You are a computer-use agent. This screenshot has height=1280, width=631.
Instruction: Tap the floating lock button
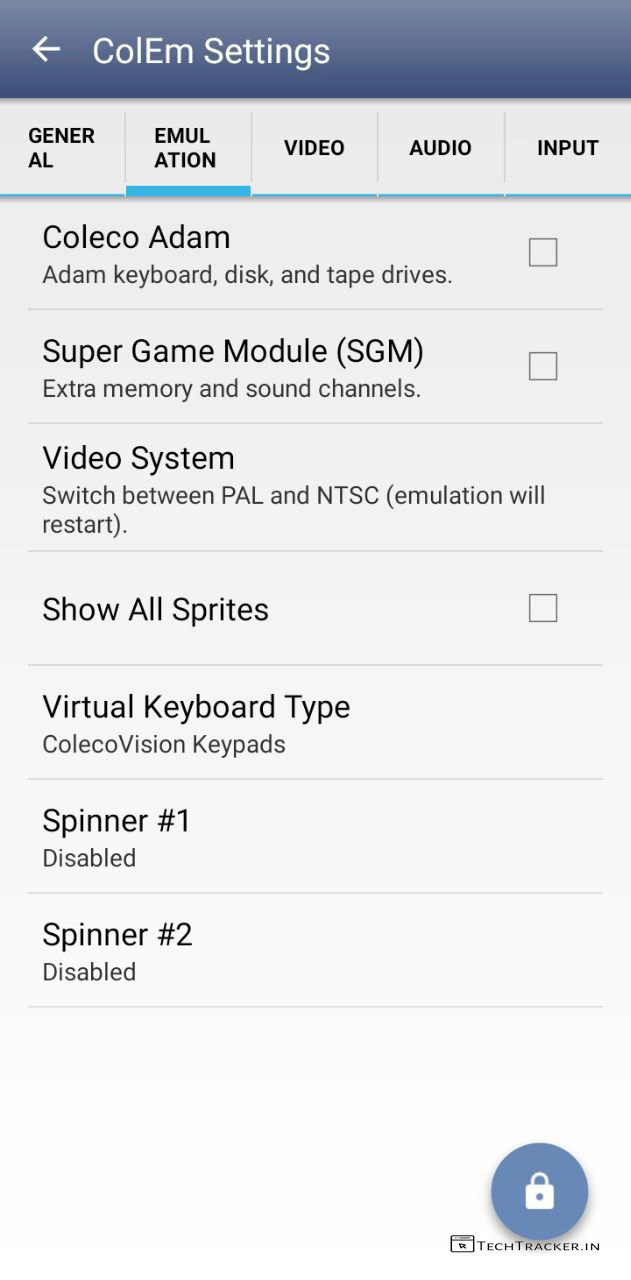539,1191
